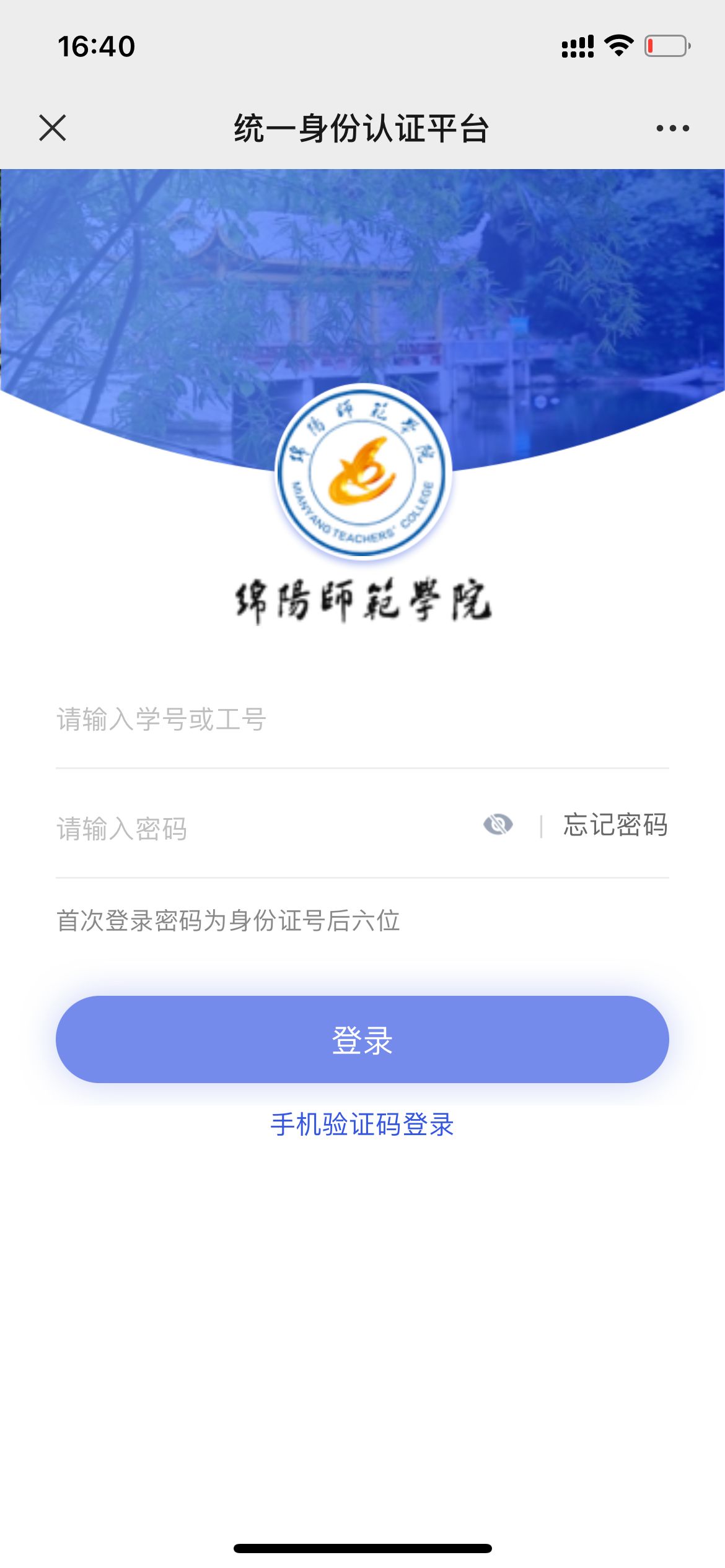Open the three-dot more options menu

tap(672, 128)
